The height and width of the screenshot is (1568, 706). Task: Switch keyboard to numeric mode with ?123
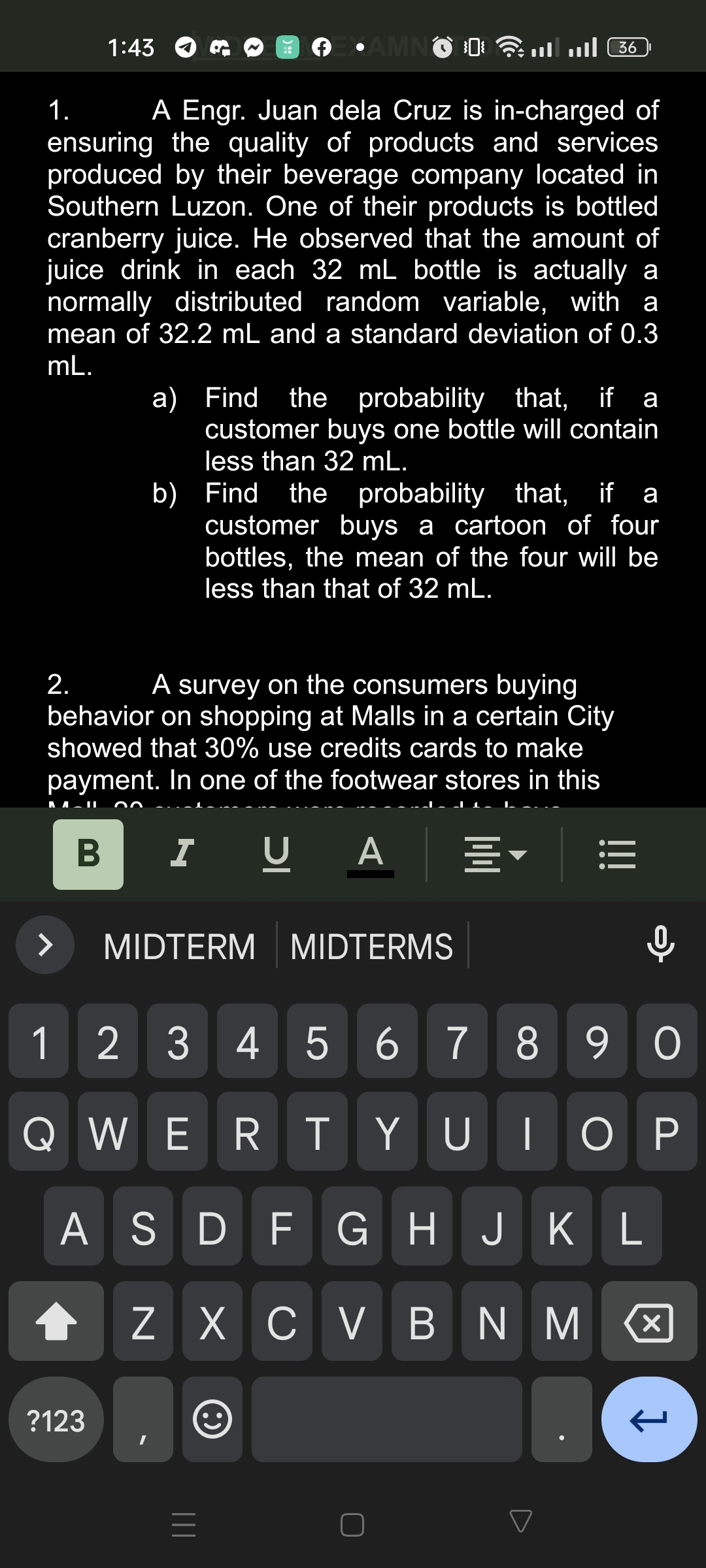pos(56,1419)
